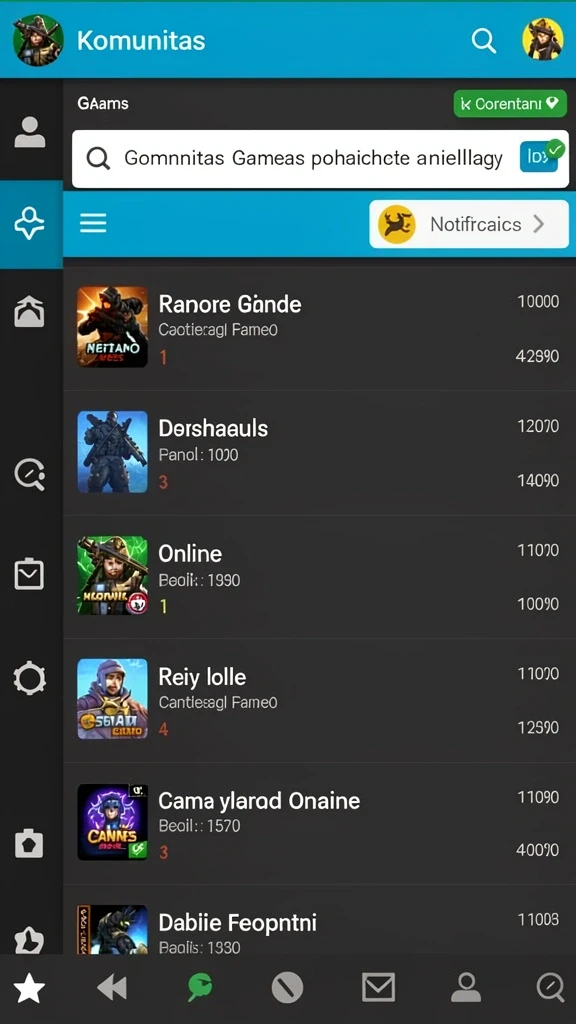Switch to the green chat bubble tab
The width and height of the screenshot is (576, 1024).
tap(200, 987)
